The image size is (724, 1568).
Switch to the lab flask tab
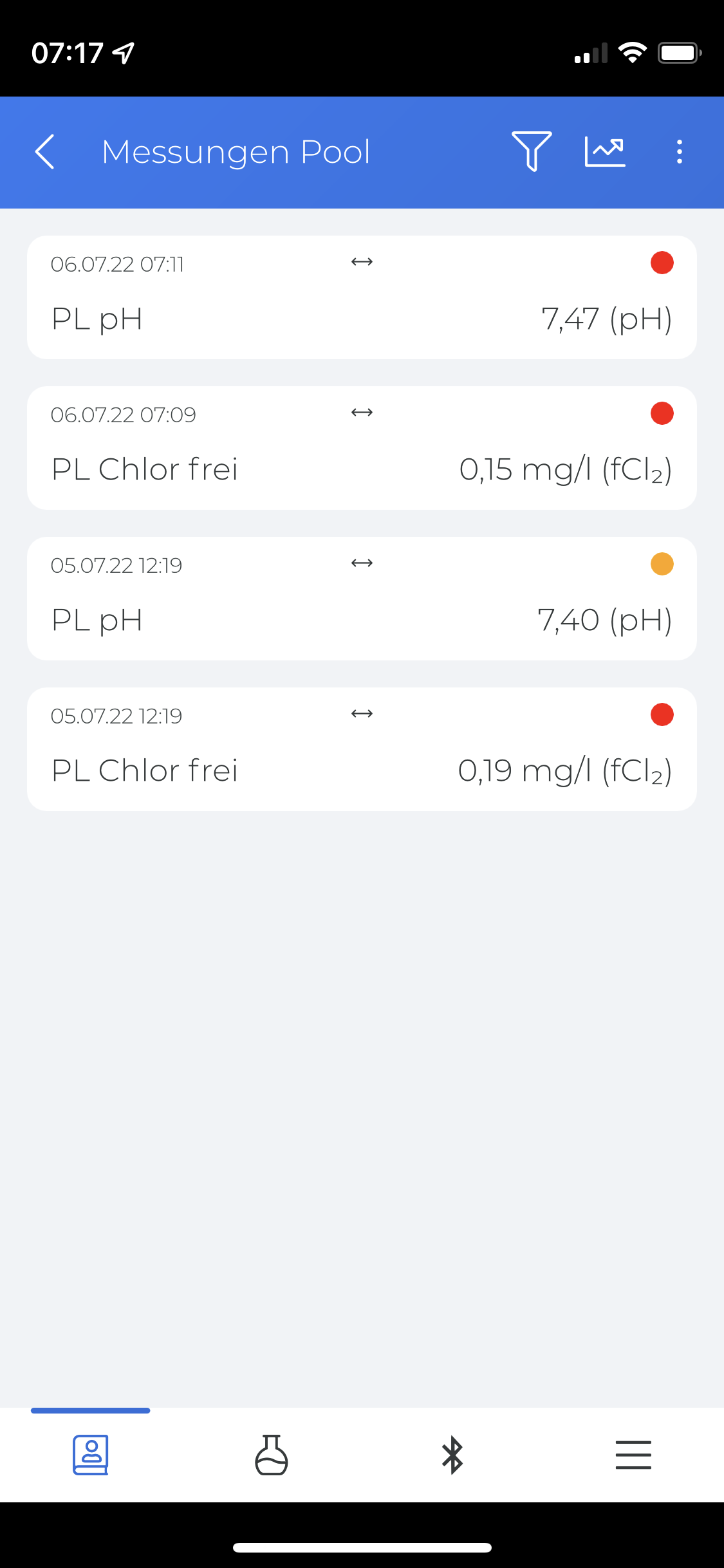pyautogui.click(x=272, y=1455)
